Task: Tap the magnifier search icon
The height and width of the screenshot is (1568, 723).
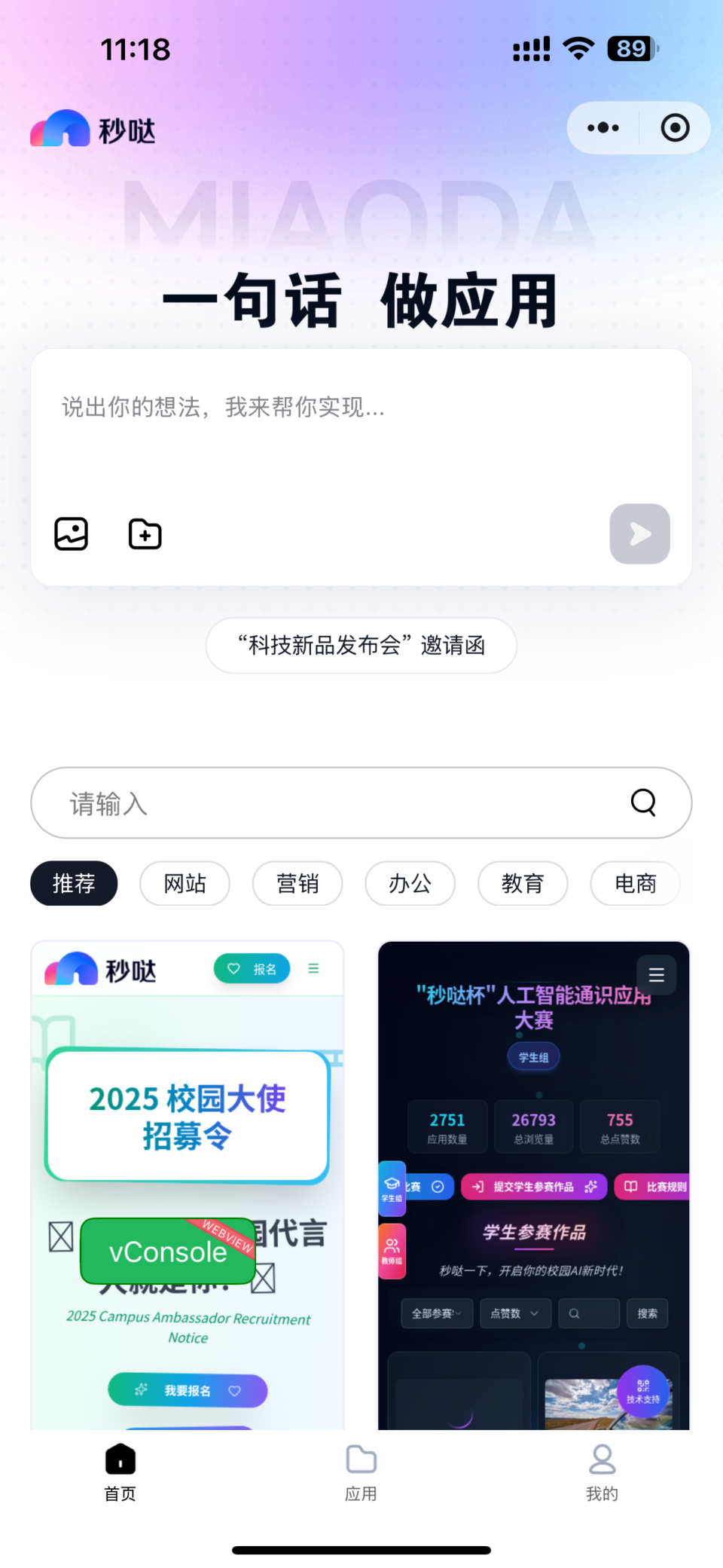Action: [x=643, y=803]
